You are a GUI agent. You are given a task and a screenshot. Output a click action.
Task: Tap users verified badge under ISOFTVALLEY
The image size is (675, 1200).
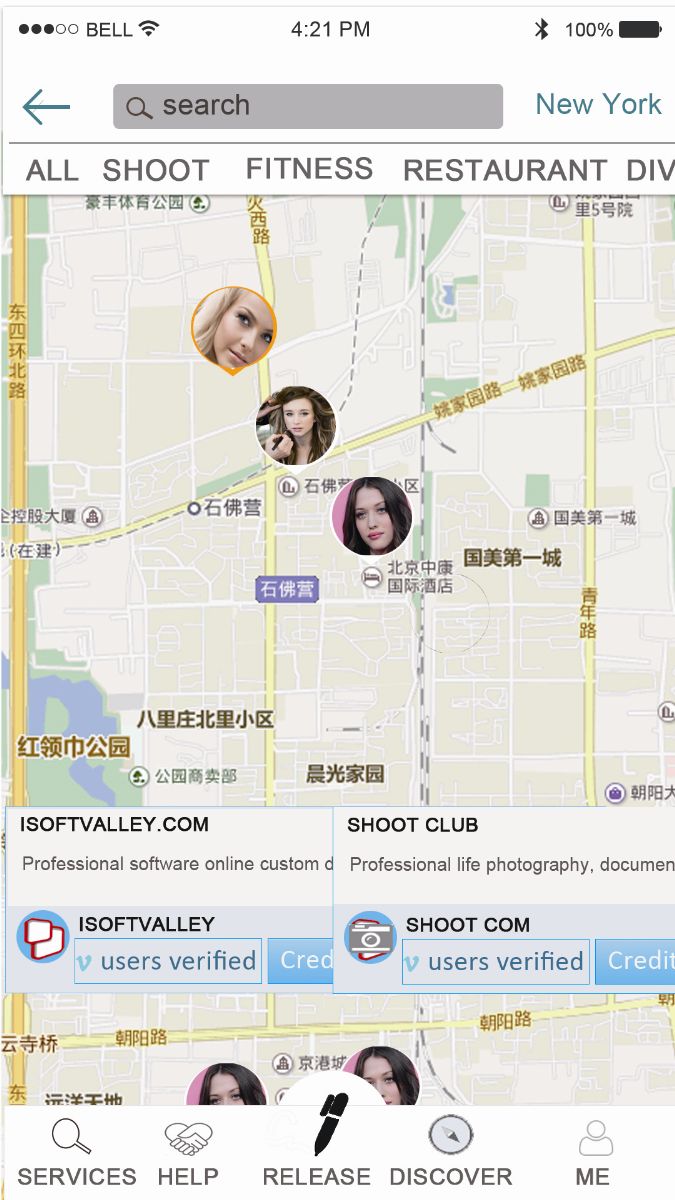point(168,961)
